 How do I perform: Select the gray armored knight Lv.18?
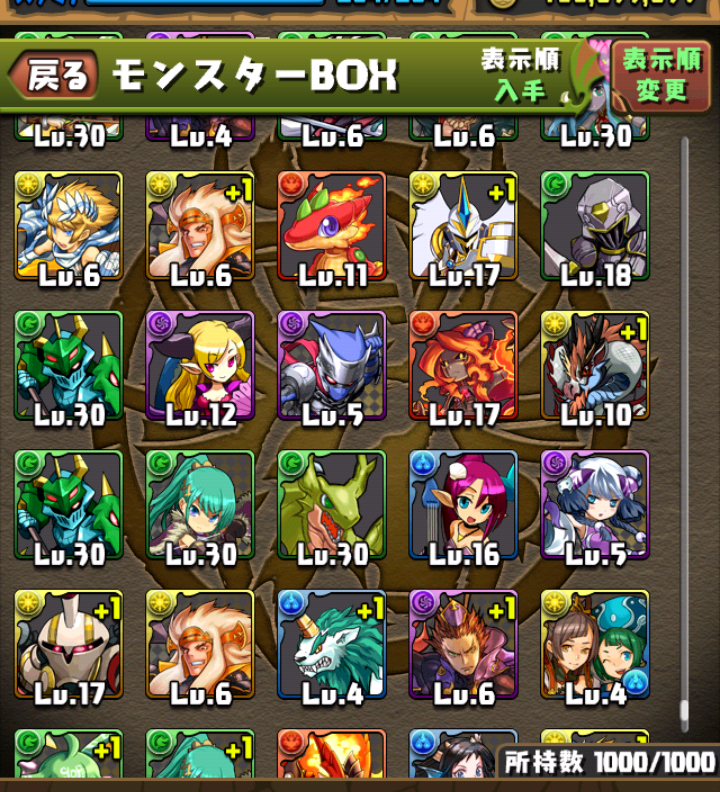click(x=595, y=226)
